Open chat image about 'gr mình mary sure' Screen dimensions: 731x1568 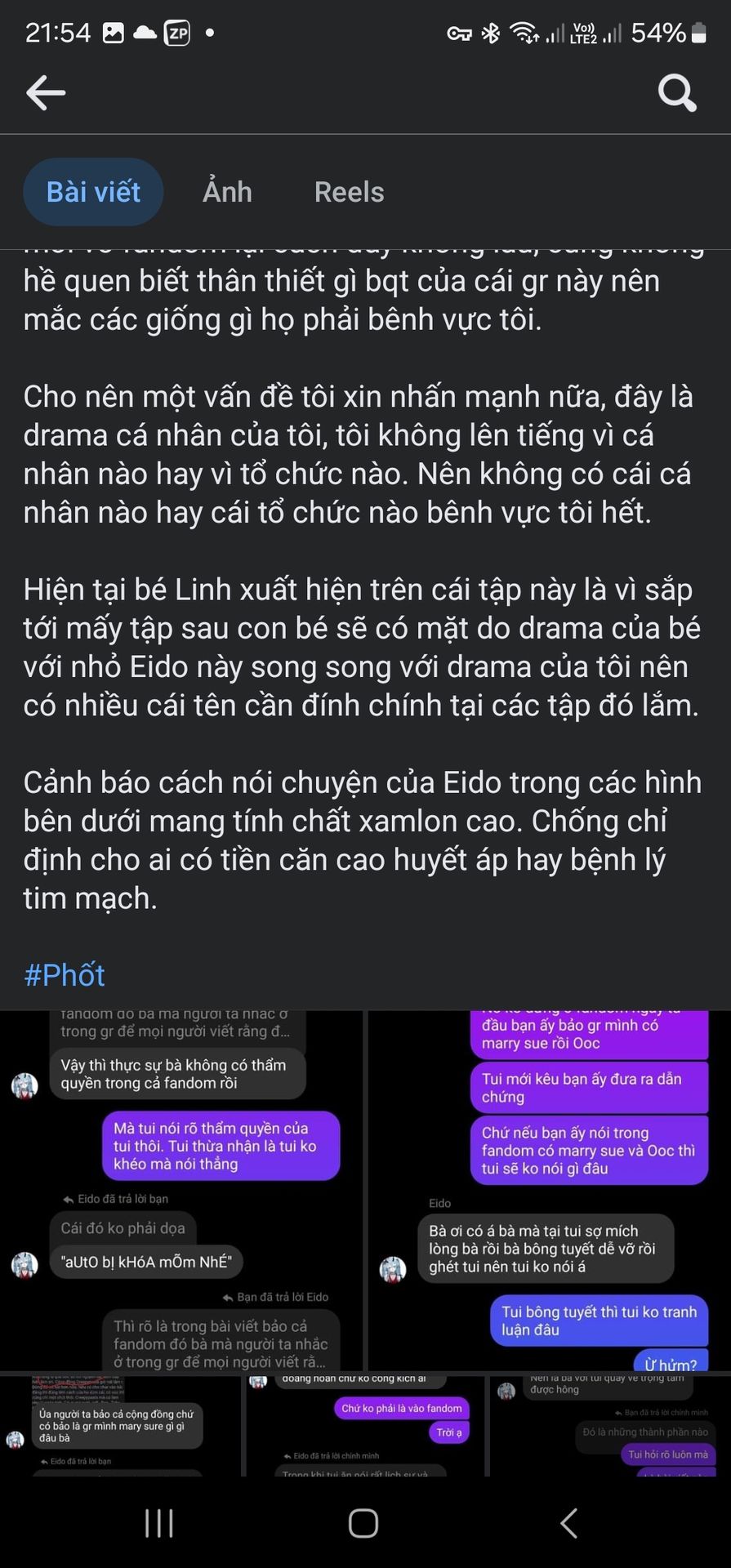[x=120, y=1426]
